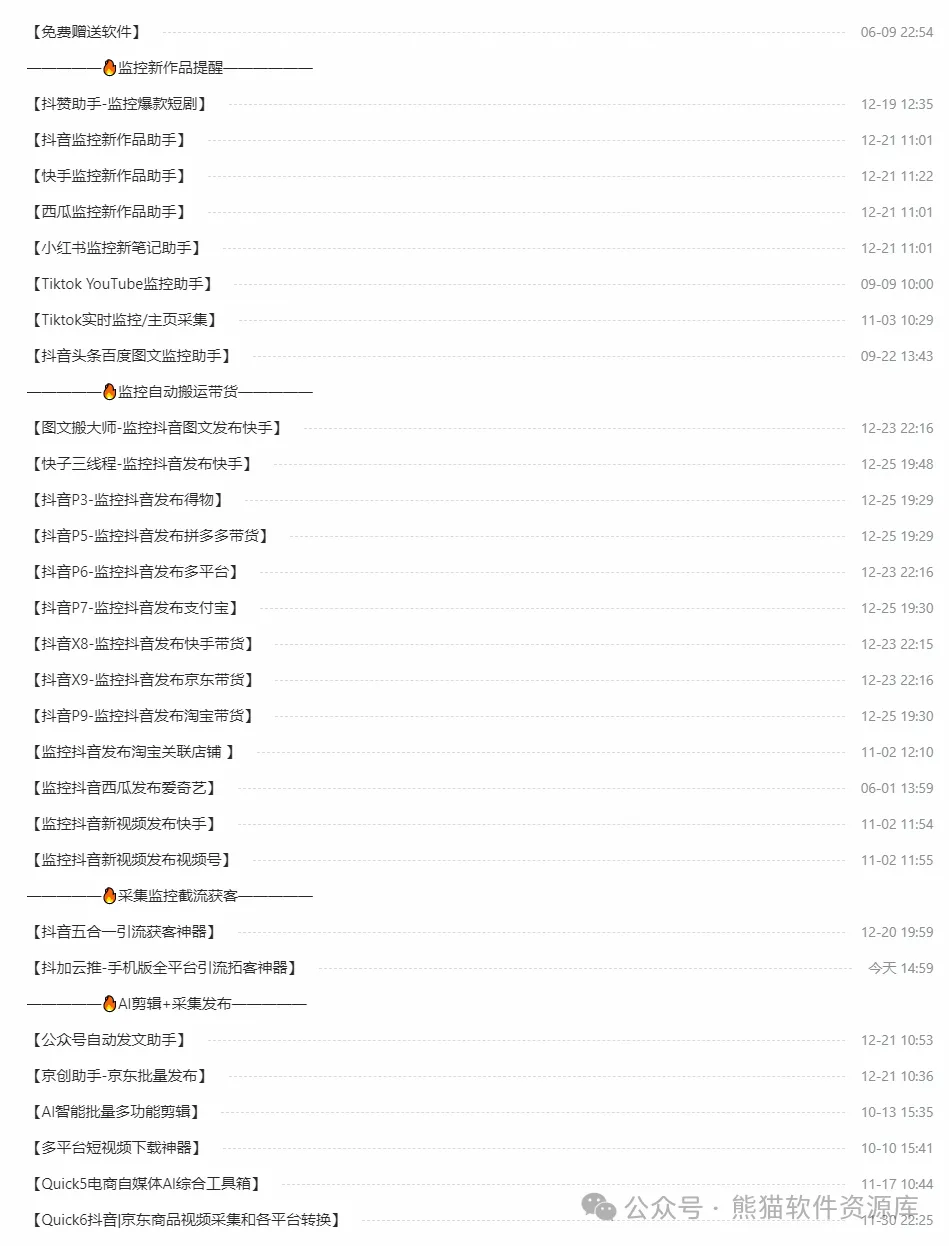Open 抖音五合一引流获客神器
Image resolution: width=949 pixels, height=1246 pixels.
tap(123, 932)
